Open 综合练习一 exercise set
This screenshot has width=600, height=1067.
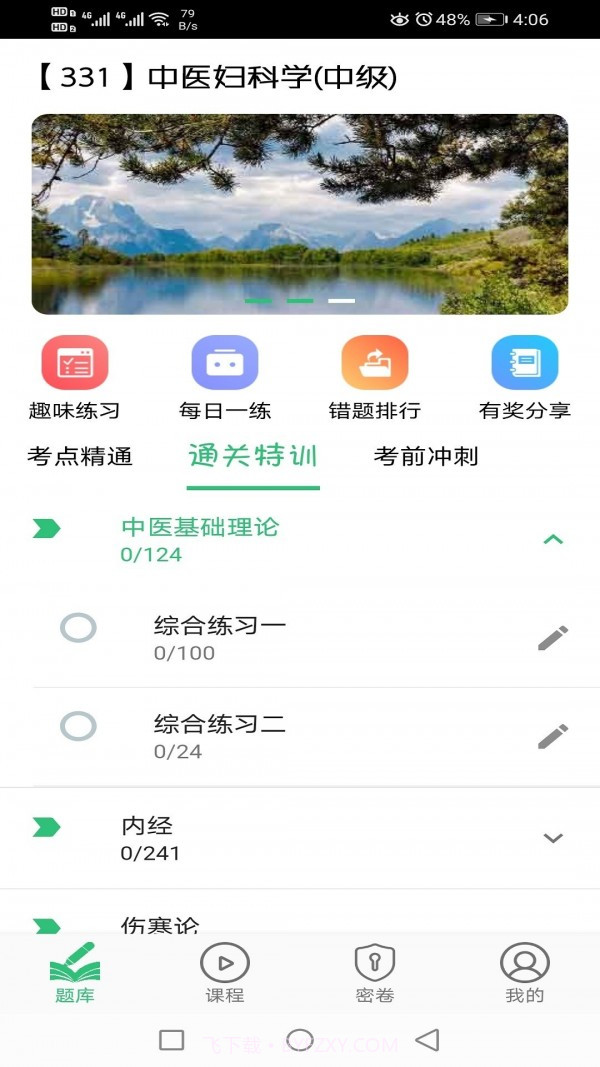(220, 637)
